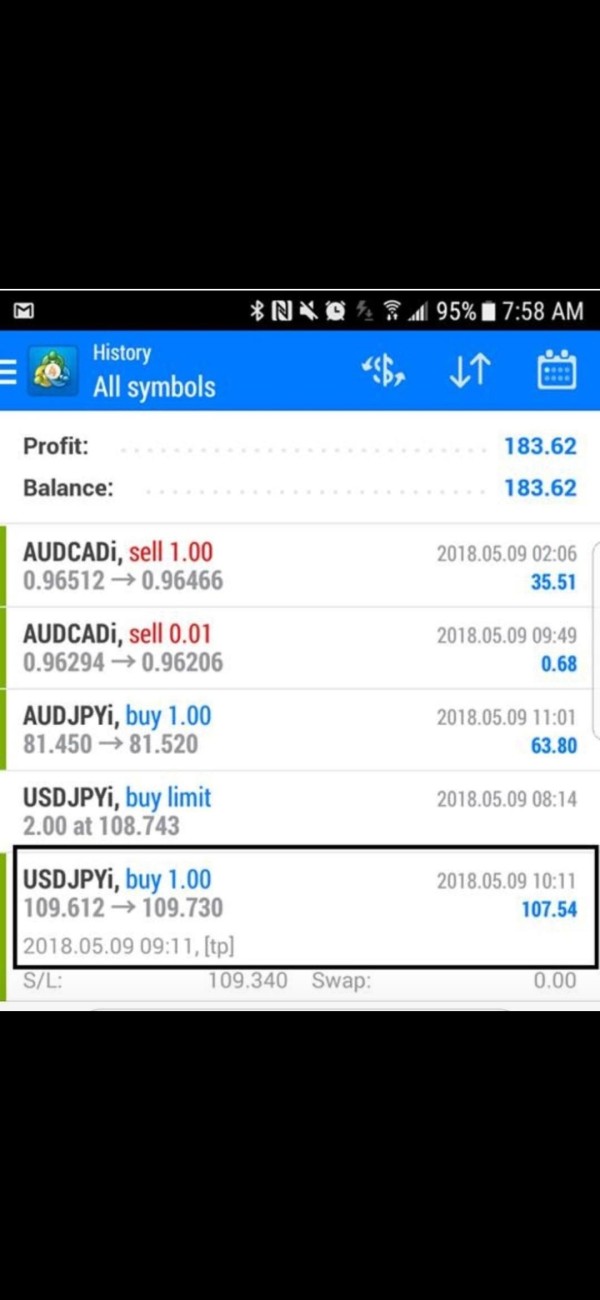Expand the AUDCADi sell 1.00 trade
This screenshot has height=1300, width=600.
pyautogui.click(x=300, y=566)
